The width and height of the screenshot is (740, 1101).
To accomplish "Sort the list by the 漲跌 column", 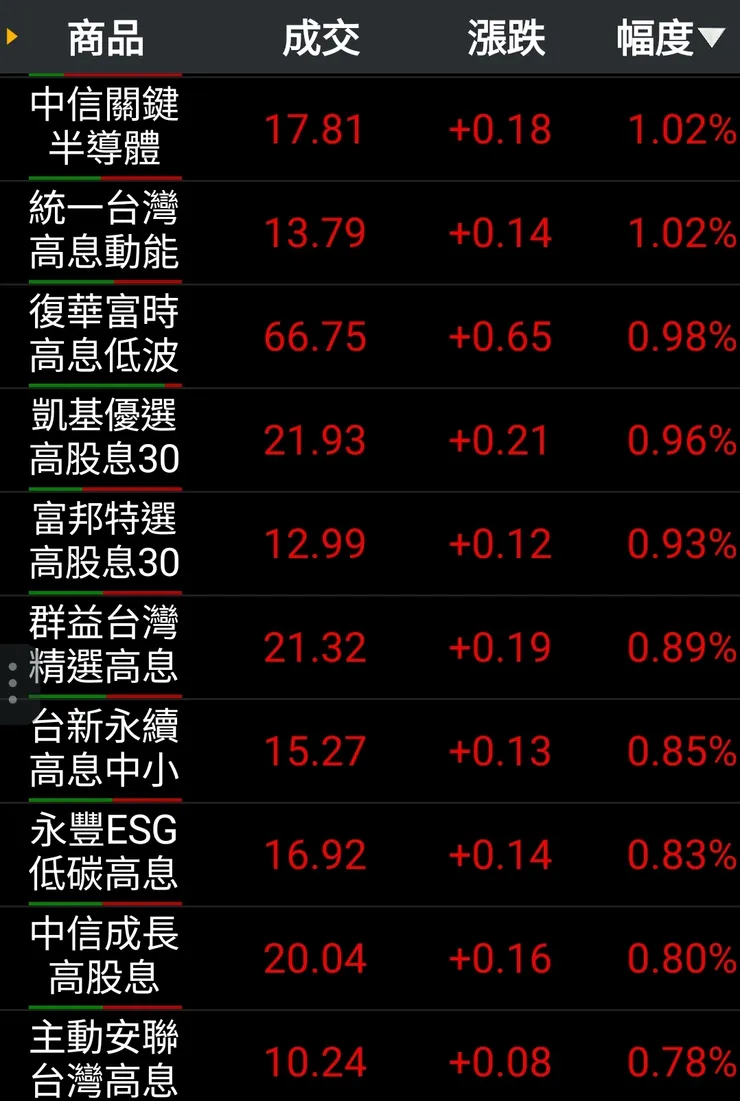I will [x=505, y=38].
